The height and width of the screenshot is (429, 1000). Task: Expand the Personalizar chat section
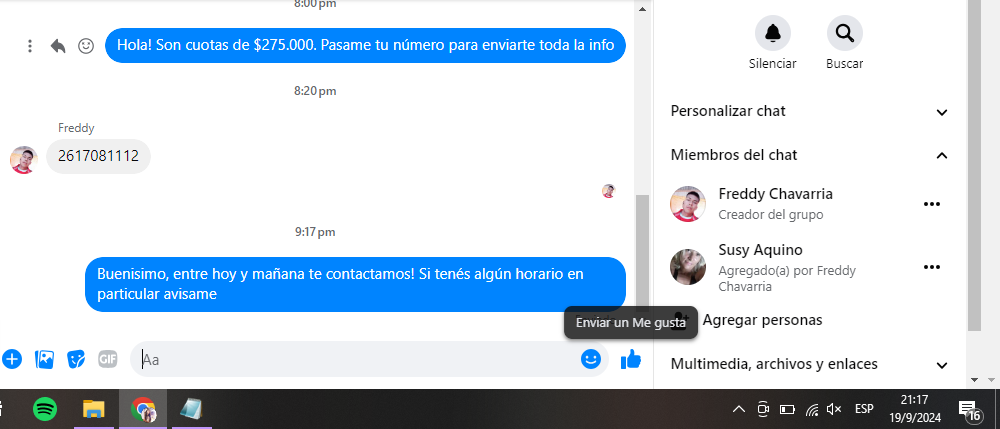click(941, 112)
